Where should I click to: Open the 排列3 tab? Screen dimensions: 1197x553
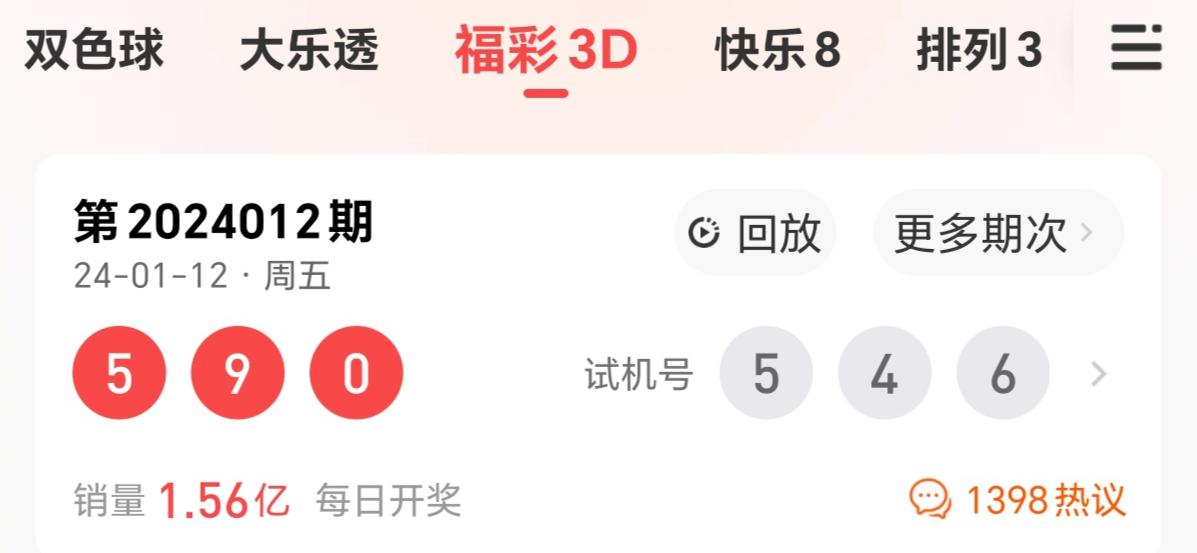coord(978,50)
